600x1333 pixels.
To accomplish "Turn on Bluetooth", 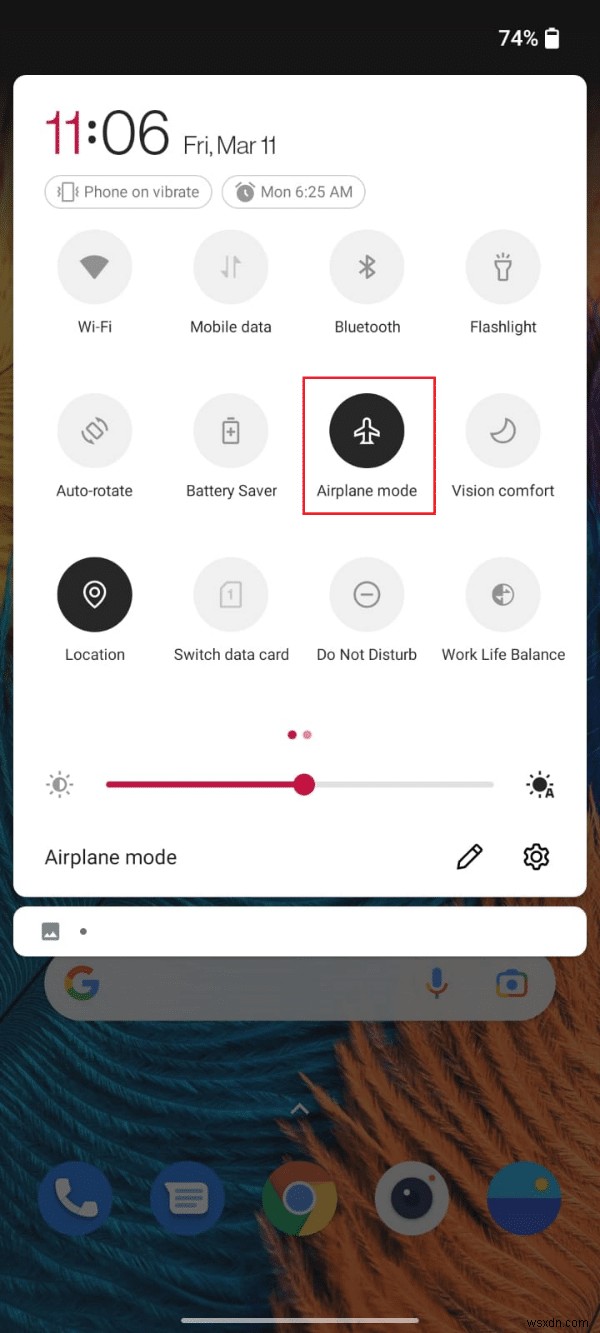I will pos(367,267).
